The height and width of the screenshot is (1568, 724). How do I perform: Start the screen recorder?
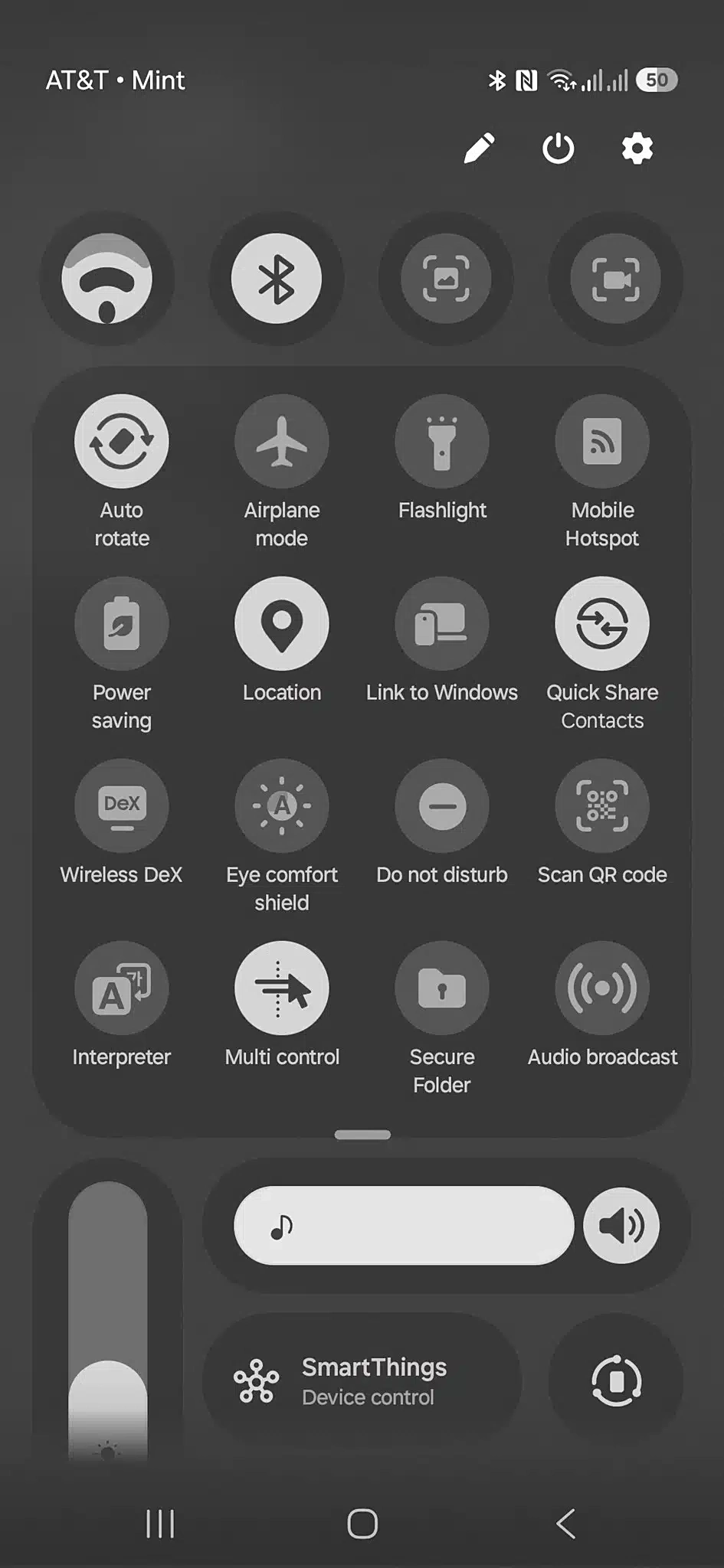[615, 279]
